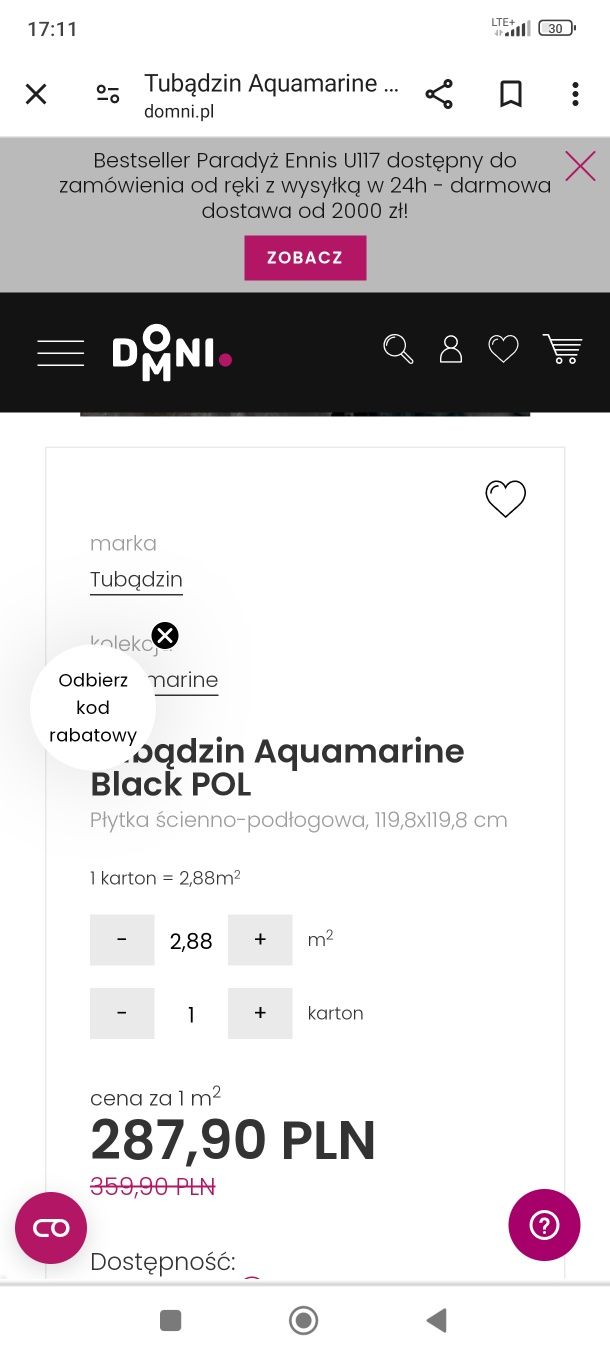Open wishlist heart in header
The width and height of the screenshot is (610, 1356).
coord(503,350)
